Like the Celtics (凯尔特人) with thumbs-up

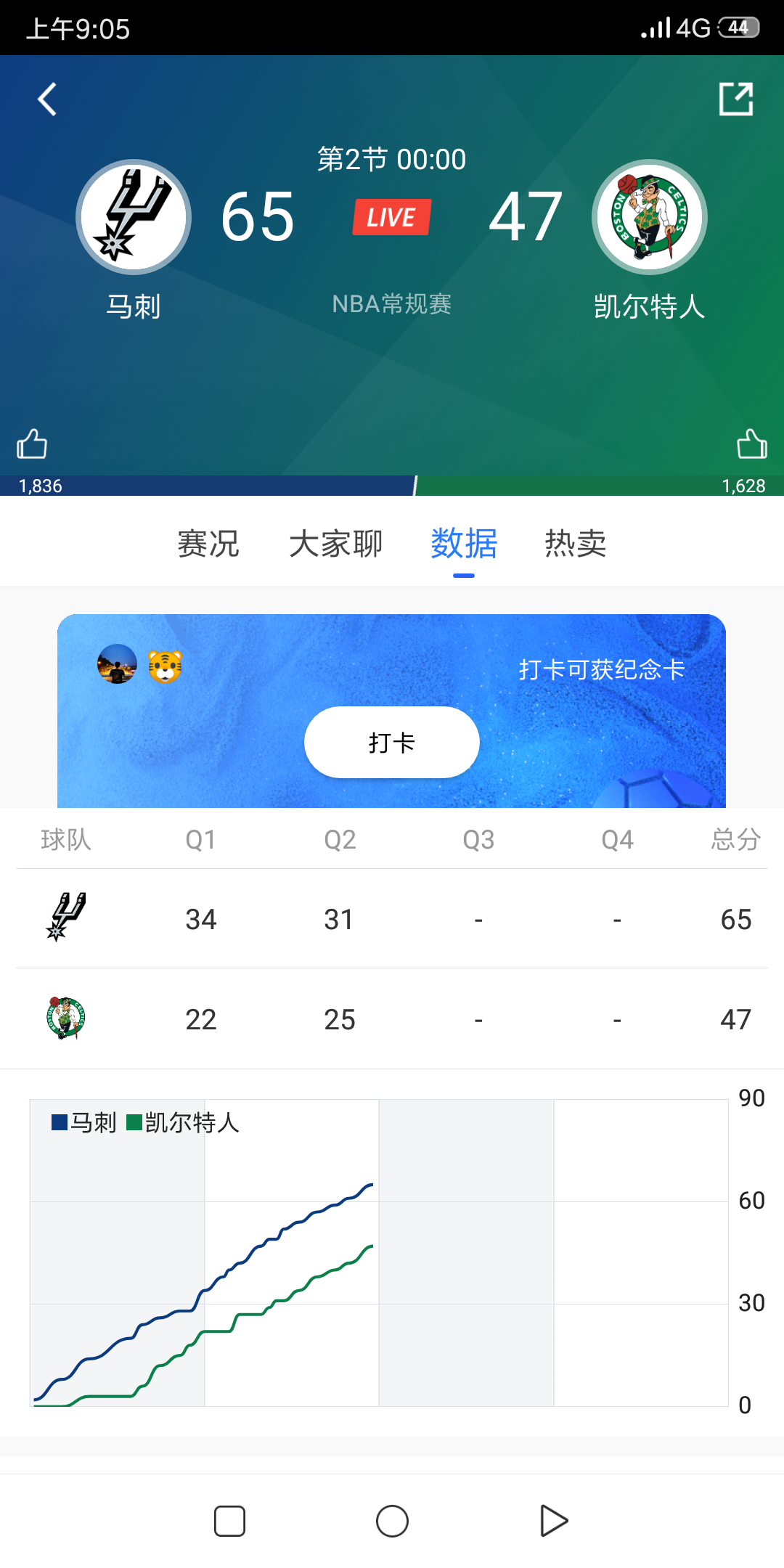click(751, 444)
